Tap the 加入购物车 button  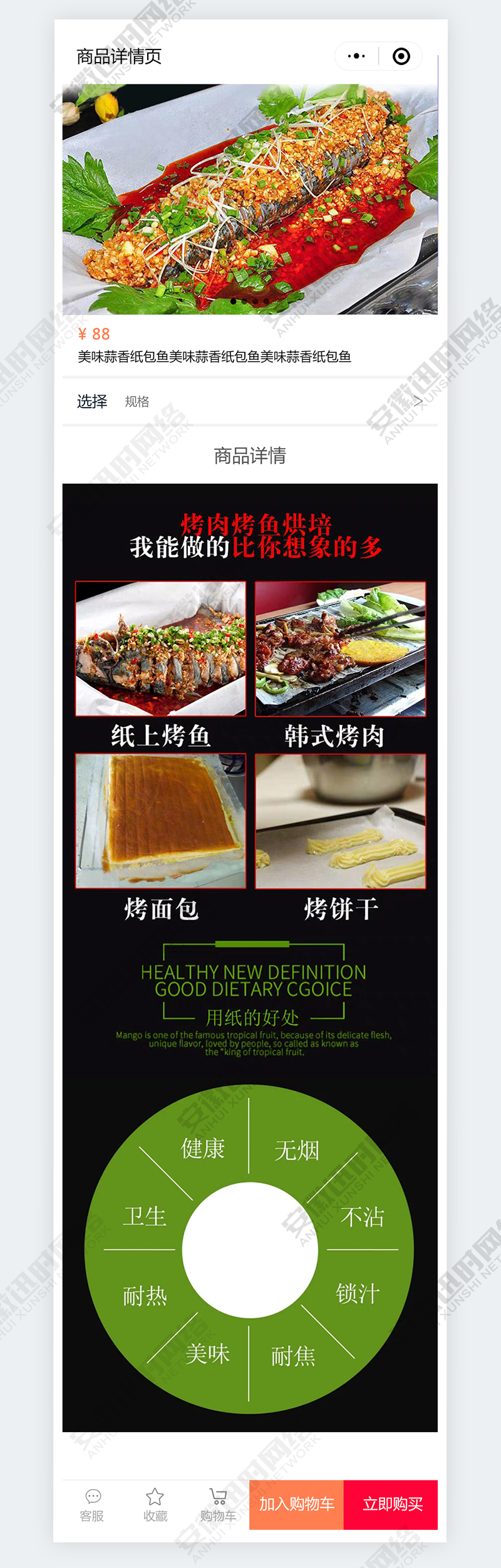[297, 1505]
